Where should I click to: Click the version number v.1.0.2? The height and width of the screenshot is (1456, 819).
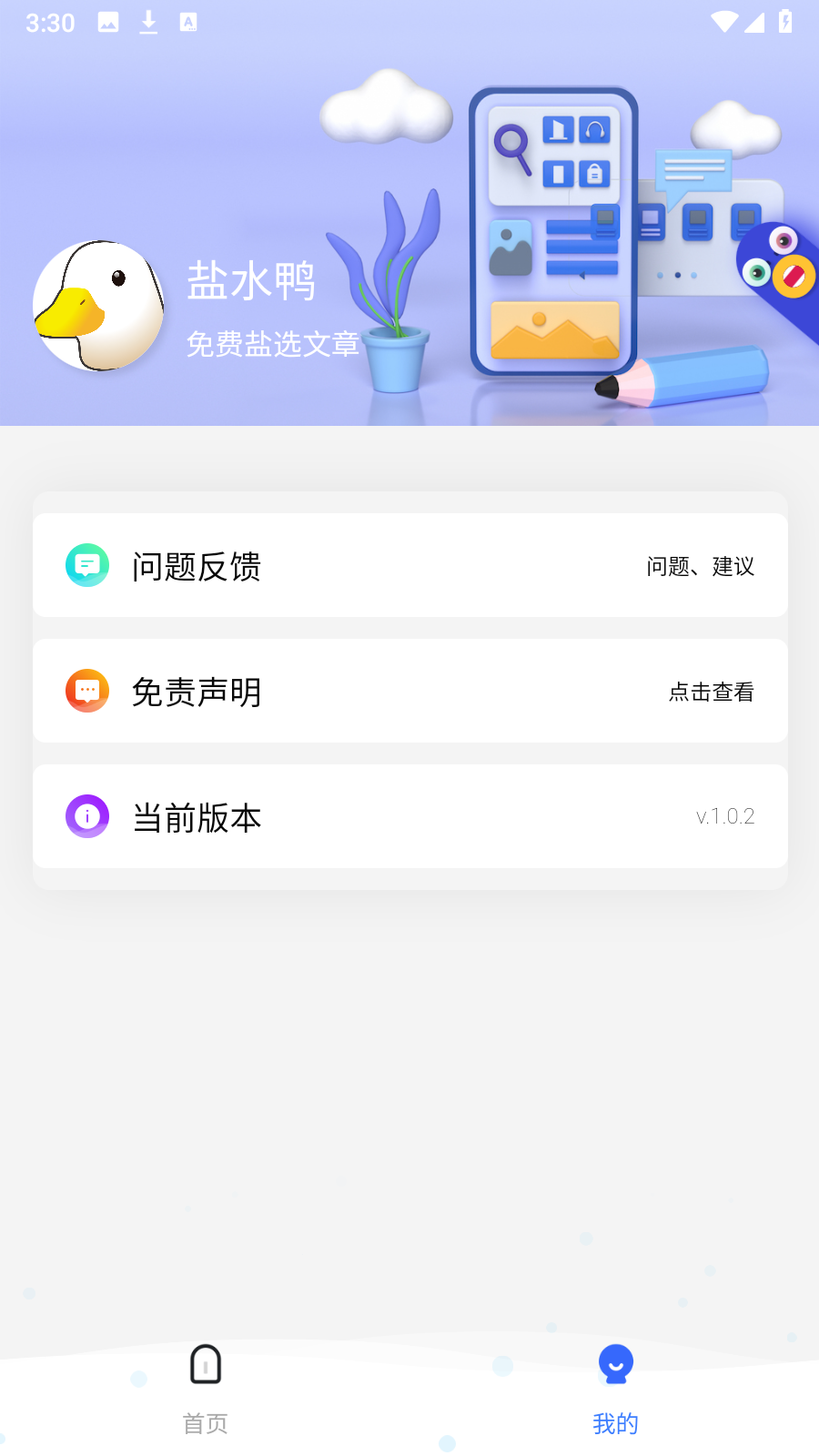tap(725, 817)
